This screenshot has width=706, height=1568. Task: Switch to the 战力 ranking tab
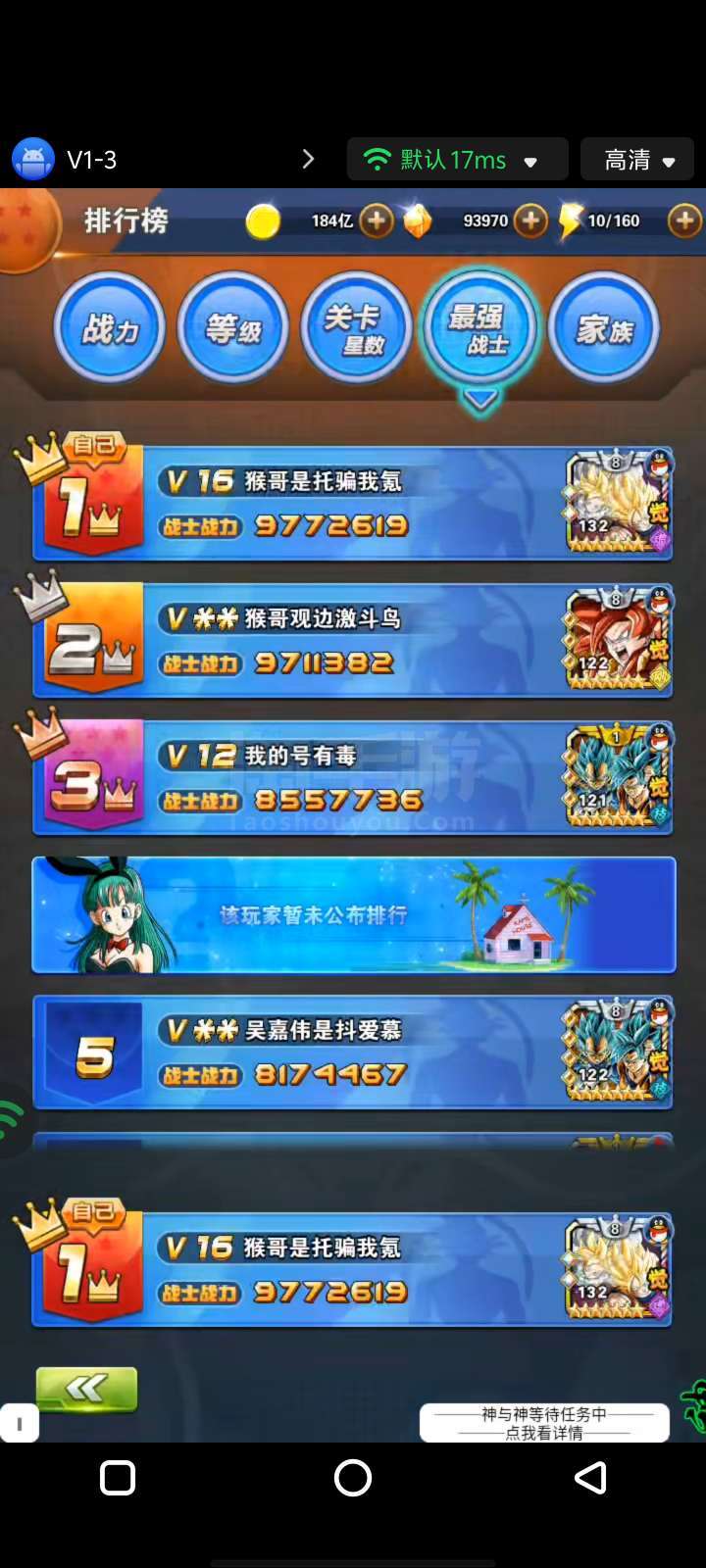(110, 327)
